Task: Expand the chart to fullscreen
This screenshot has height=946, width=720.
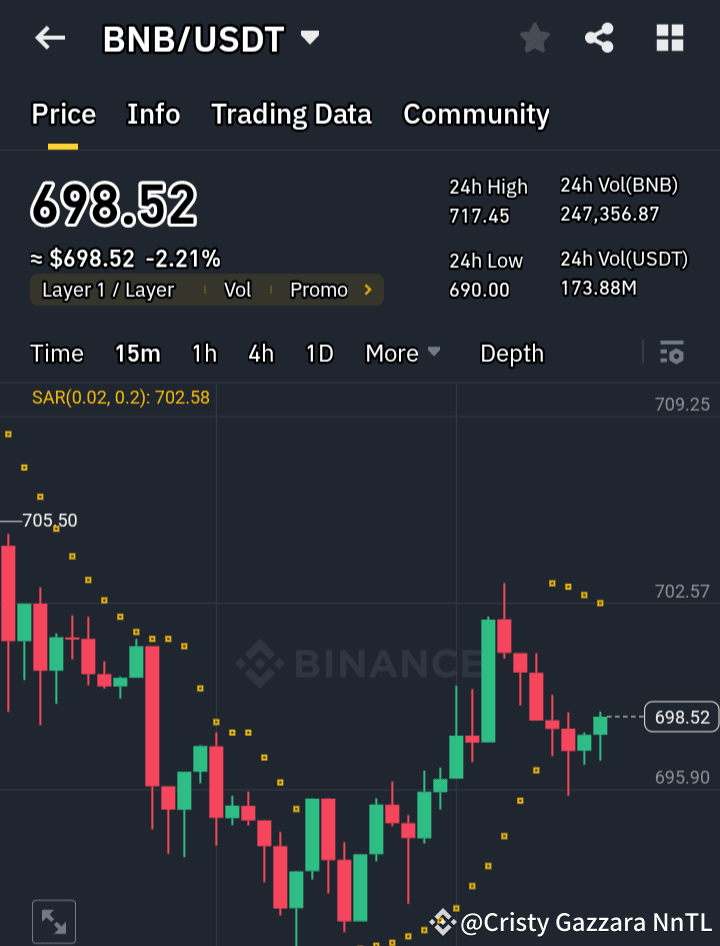Action: pos(53,921)
